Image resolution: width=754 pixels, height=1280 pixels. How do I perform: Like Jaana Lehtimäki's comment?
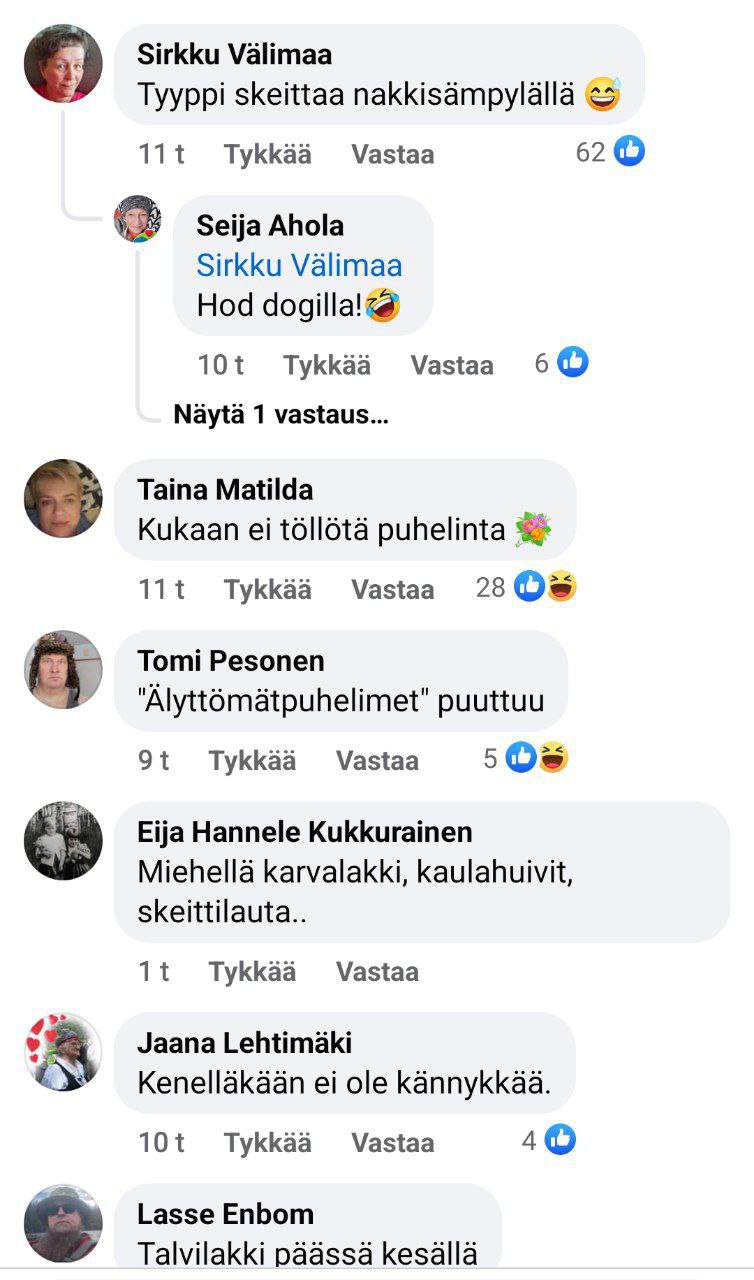tap(267, 1142)
